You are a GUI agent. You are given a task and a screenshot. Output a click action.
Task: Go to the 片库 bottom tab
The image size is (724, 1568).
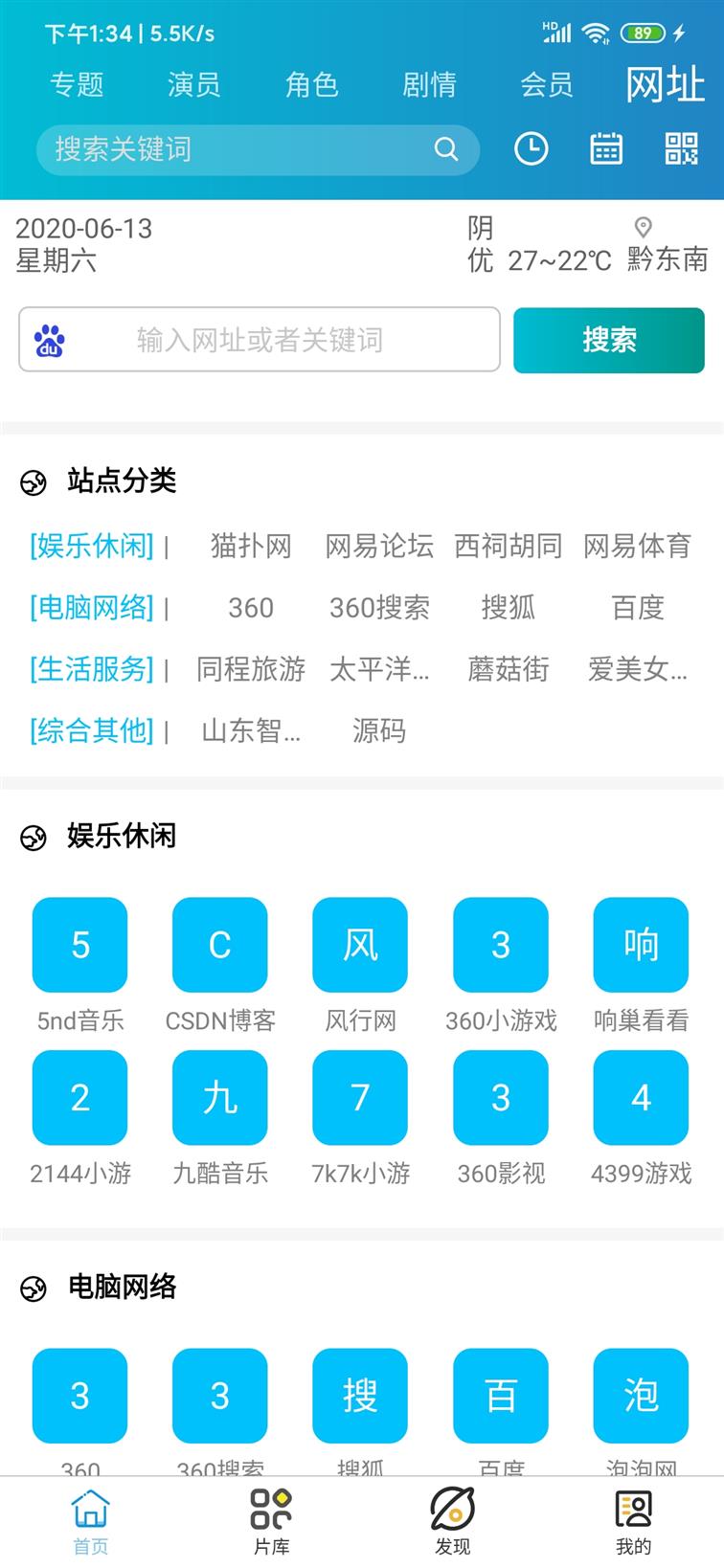point(272,1522)
